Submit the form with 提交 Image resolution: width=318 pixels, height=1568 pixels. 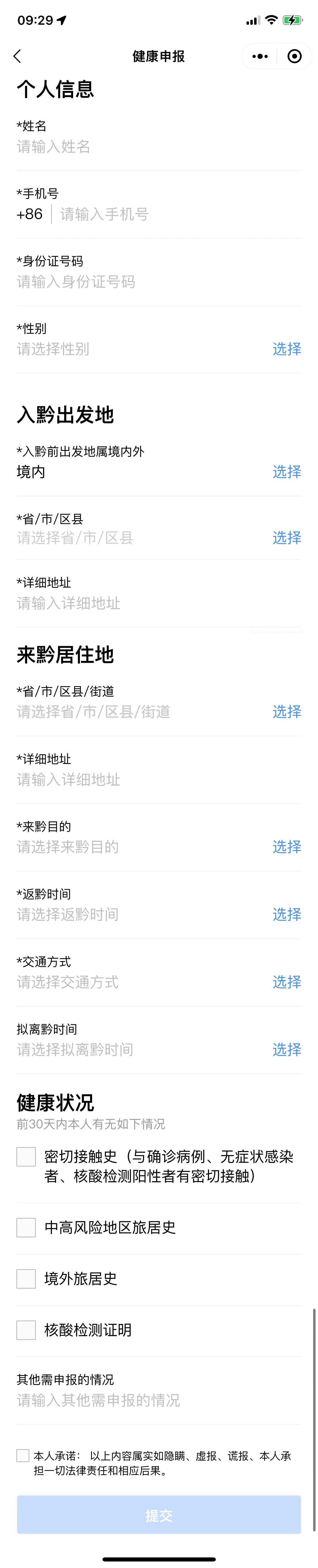coord(158,1515)
